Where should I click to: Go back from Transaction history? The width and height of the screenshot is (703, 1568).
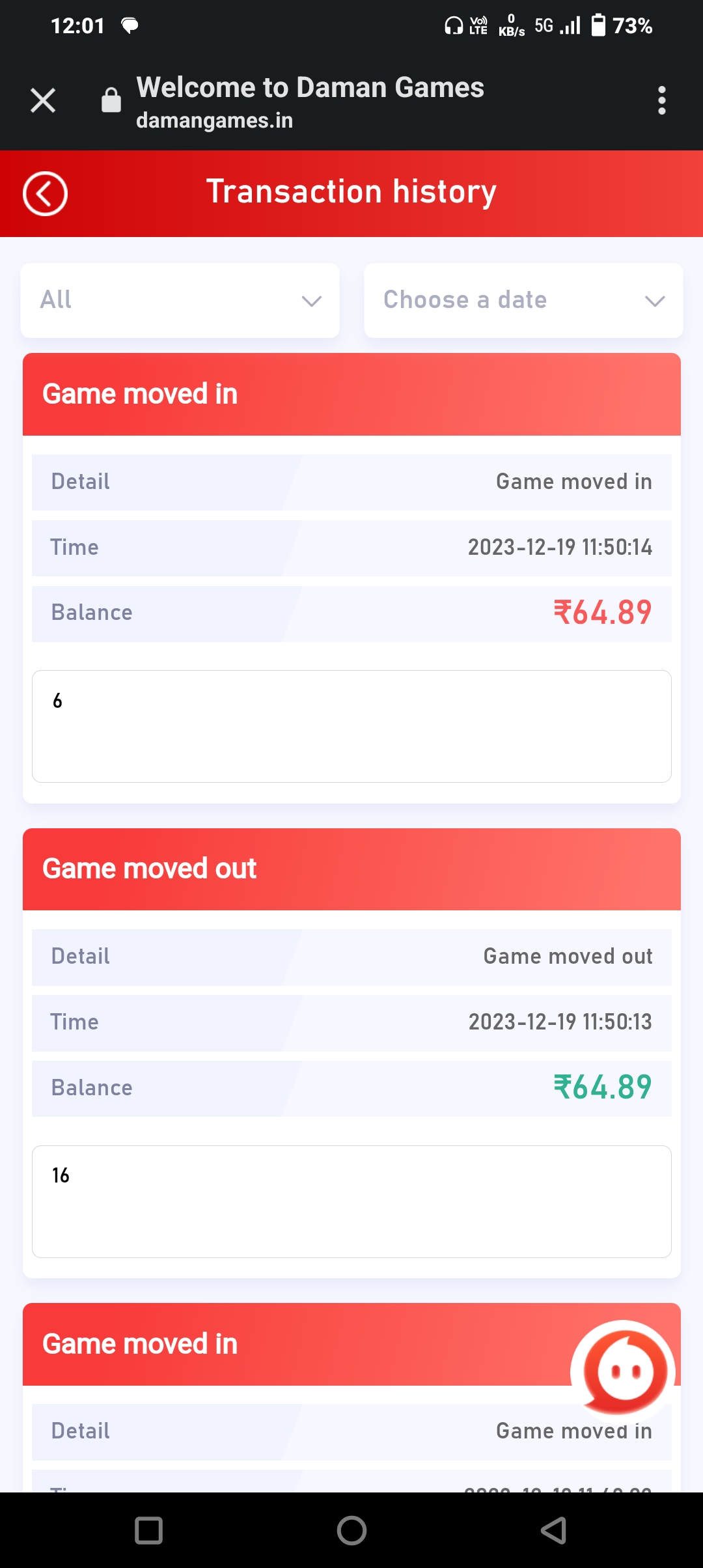(45, 193)
